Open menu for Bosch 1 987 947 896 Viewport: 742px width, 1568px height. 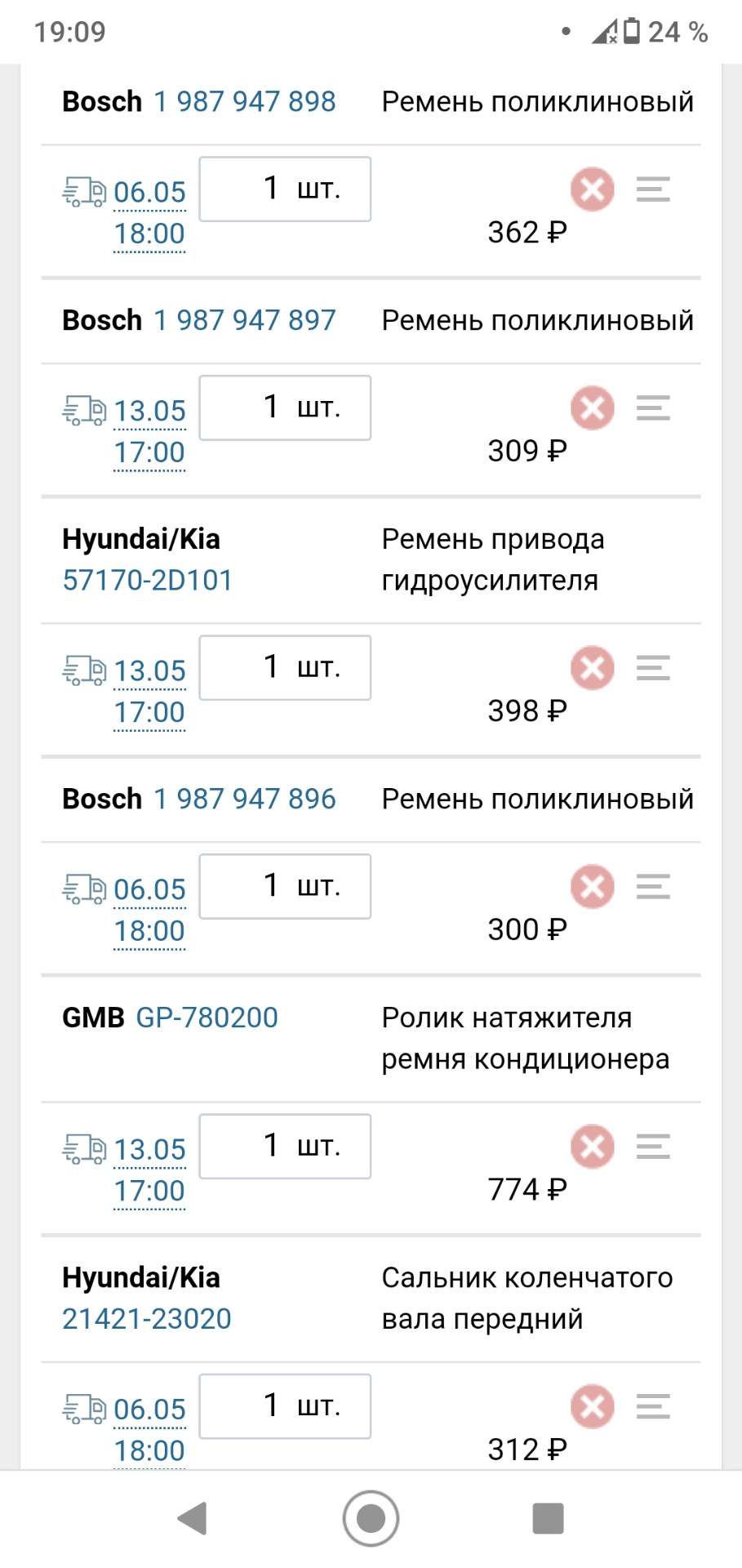pos(653,887)
